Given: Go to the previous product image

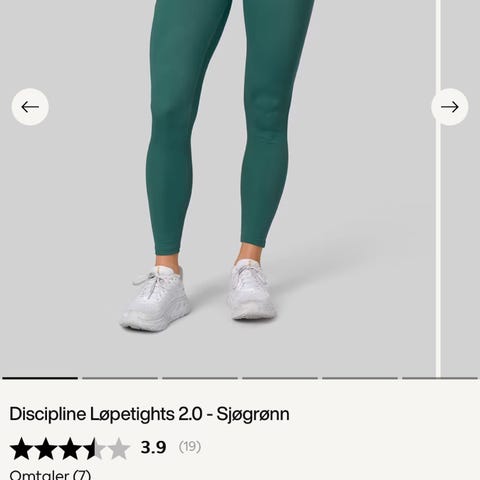Looking at the screenshot, I should point(30,107).
